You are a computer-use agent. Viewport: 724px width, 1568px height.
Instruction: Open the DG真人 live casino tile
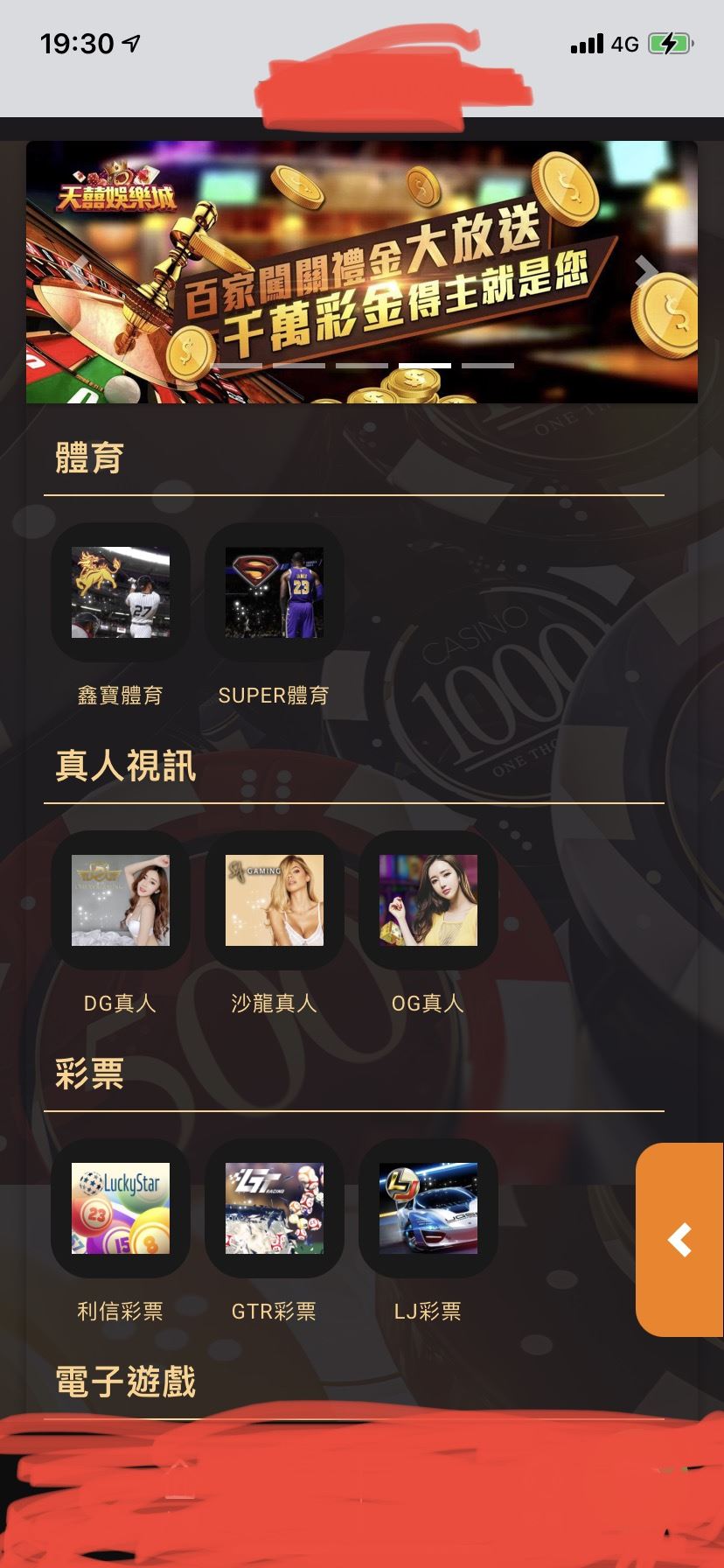point(121,900)
